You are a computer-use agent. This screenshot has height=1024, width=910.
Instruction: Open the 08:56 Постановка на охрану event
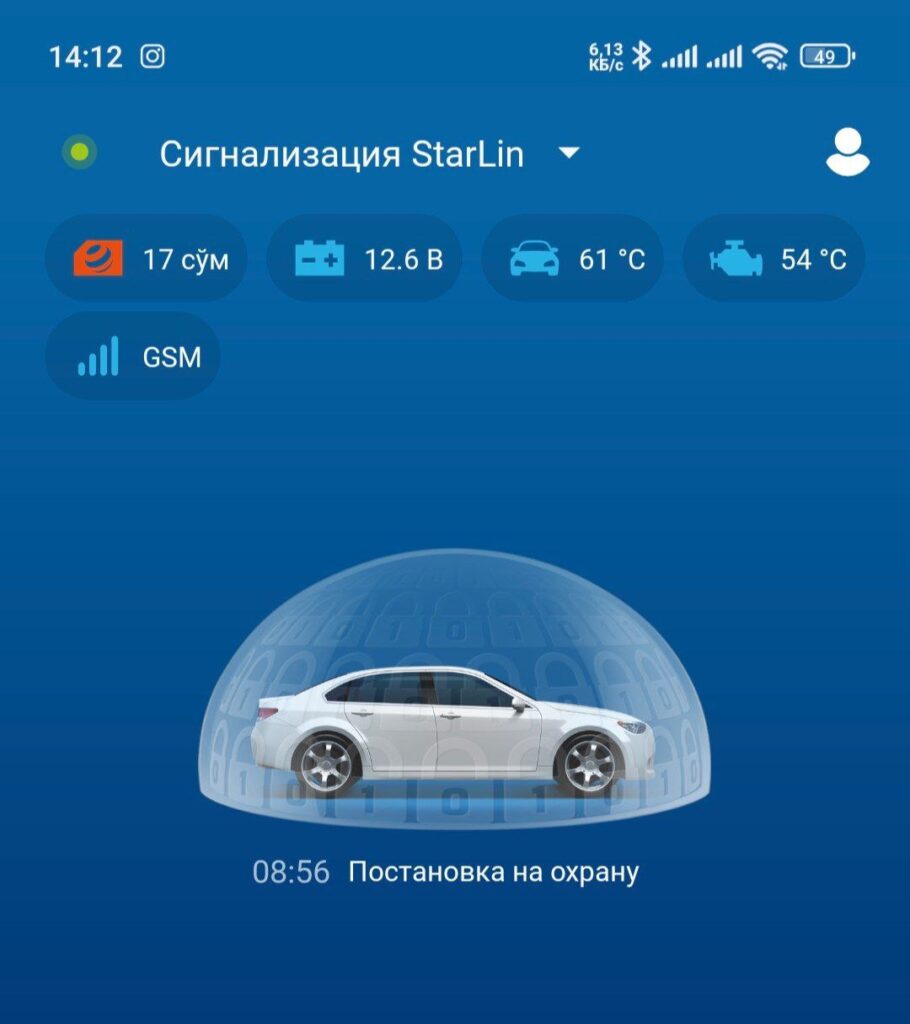tap(446, 872)
